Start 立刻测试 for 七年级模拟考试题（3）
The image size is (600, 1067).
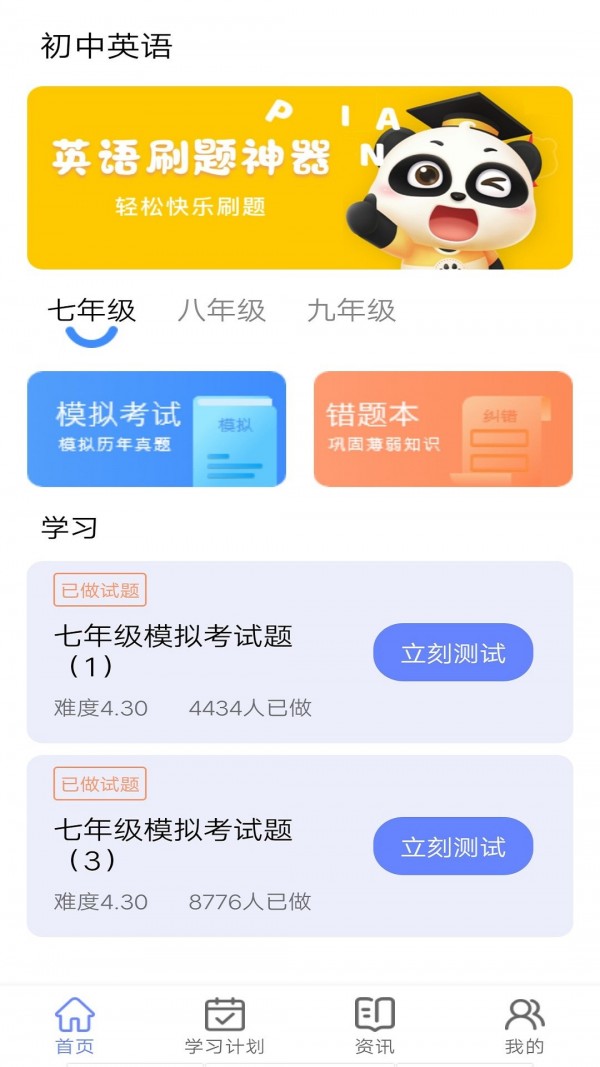pyautogui.click(x=453, y=848)
